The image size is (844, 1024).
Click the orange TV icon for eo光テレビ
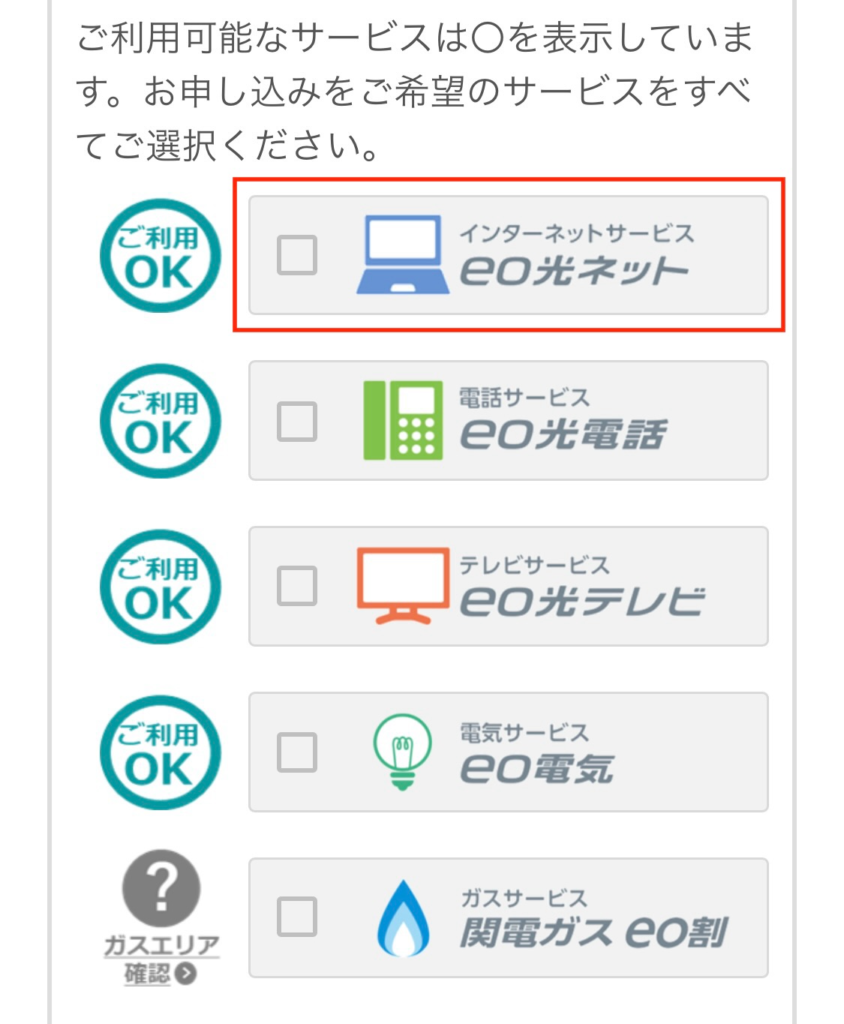(x=404, y=586)
